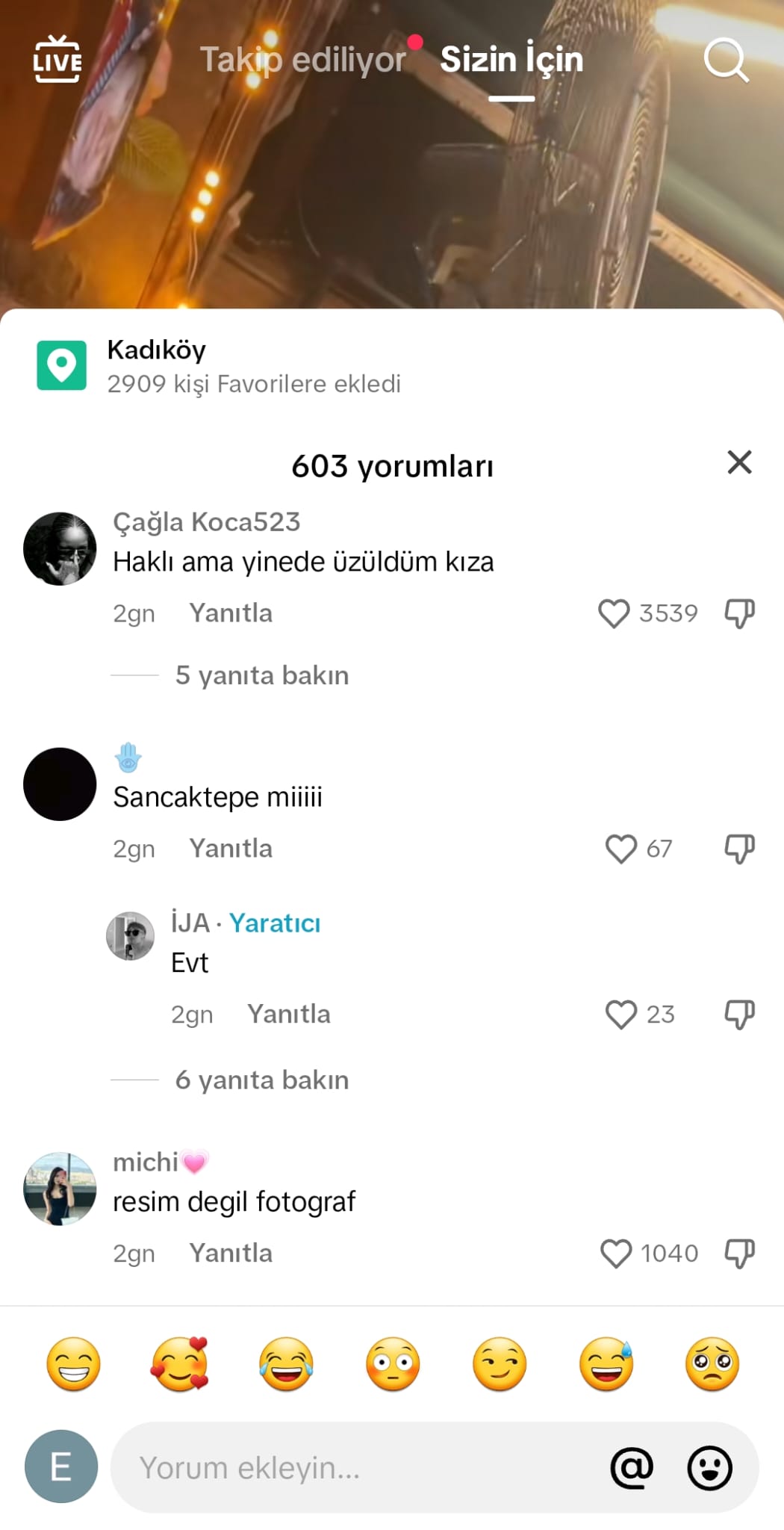
Task: Dislike Çağla Koca523's comment
Action: [739, 613]
